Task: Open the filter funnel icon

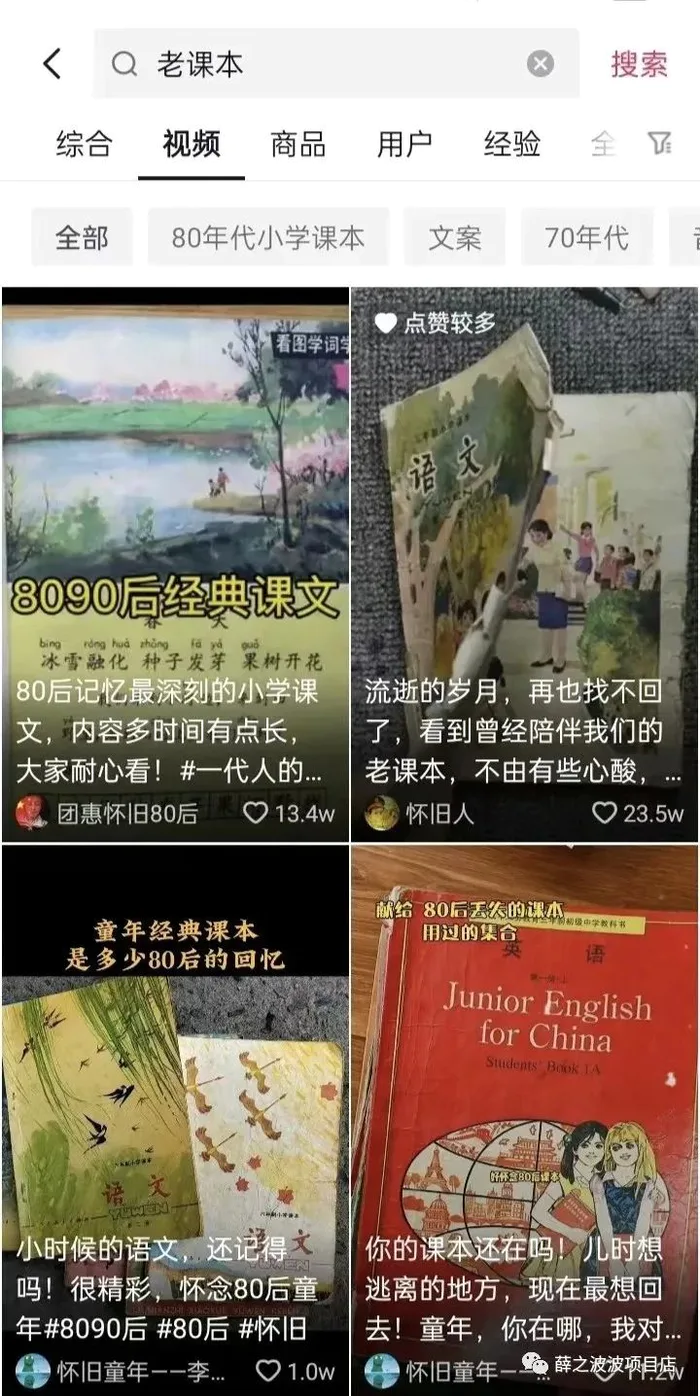Action: 659,144
